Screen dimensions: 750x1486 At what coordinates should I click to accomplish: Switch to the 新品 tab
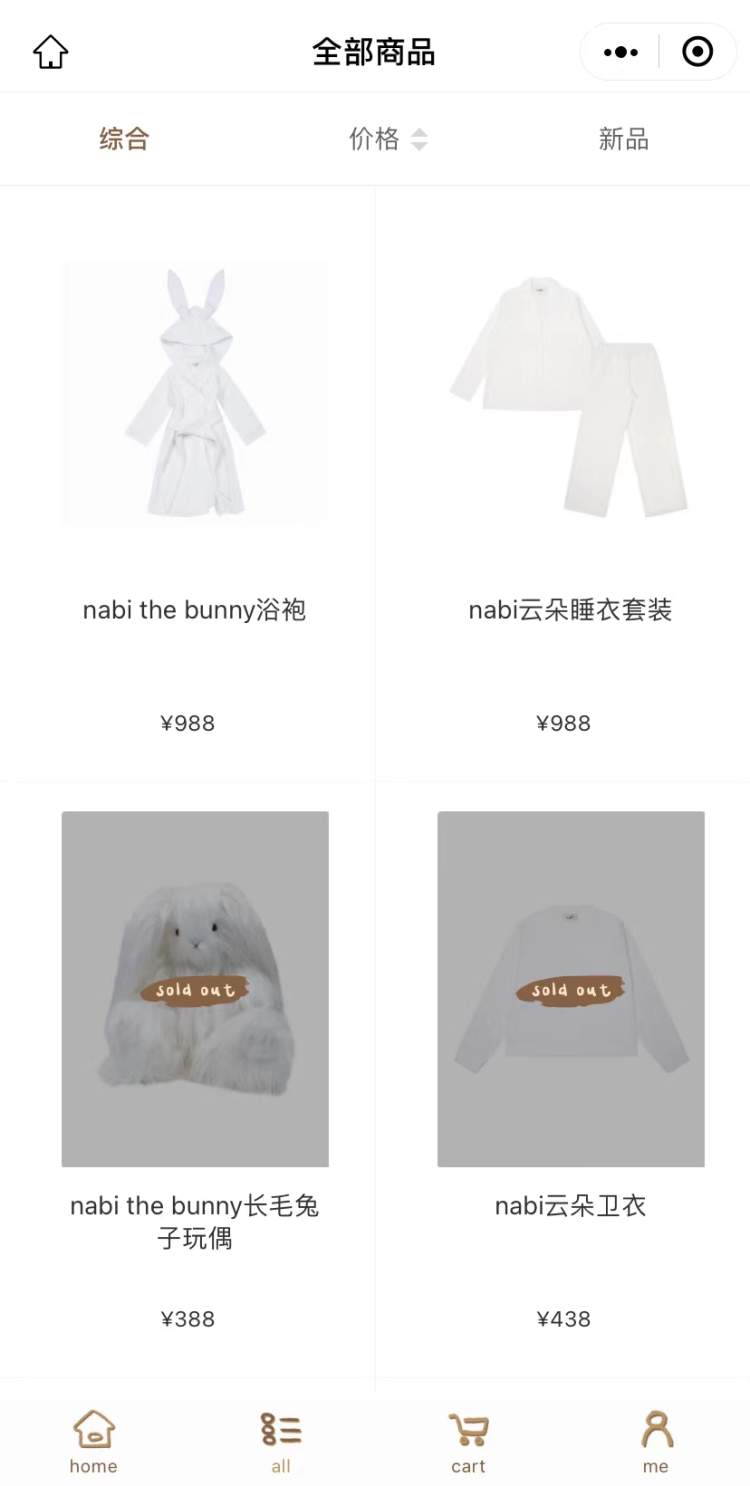point(623,139)
